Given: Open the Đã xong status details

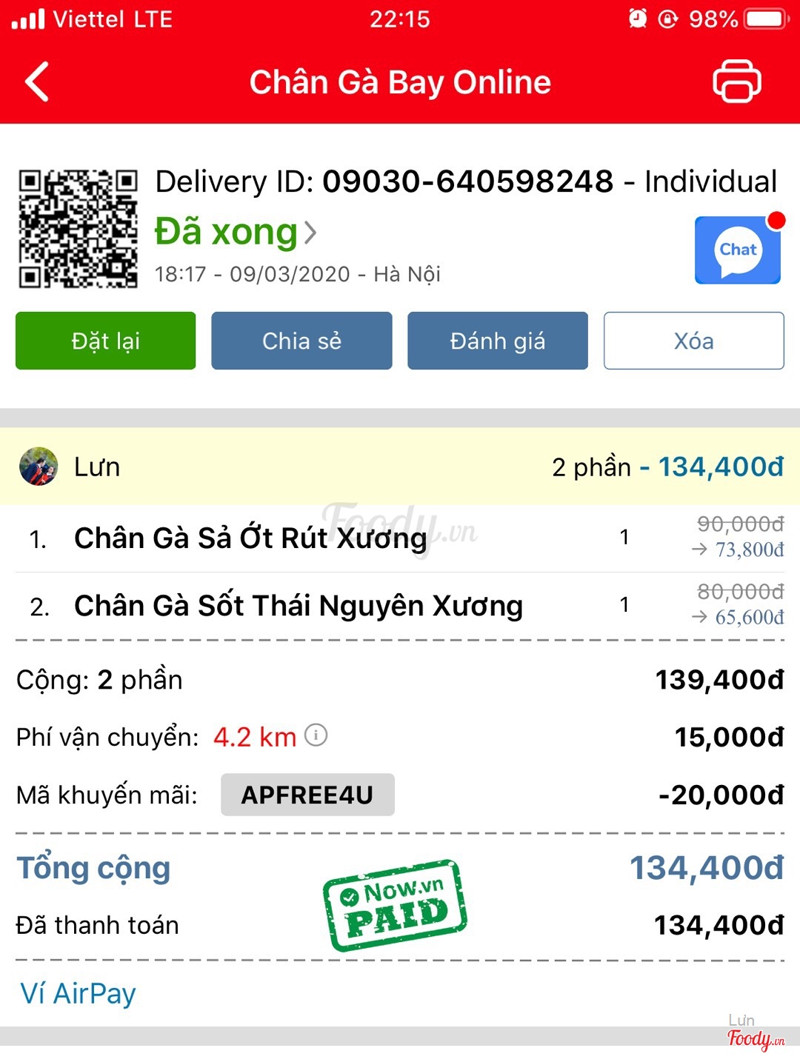Looking at the screenshot, I should click(236, 233).
